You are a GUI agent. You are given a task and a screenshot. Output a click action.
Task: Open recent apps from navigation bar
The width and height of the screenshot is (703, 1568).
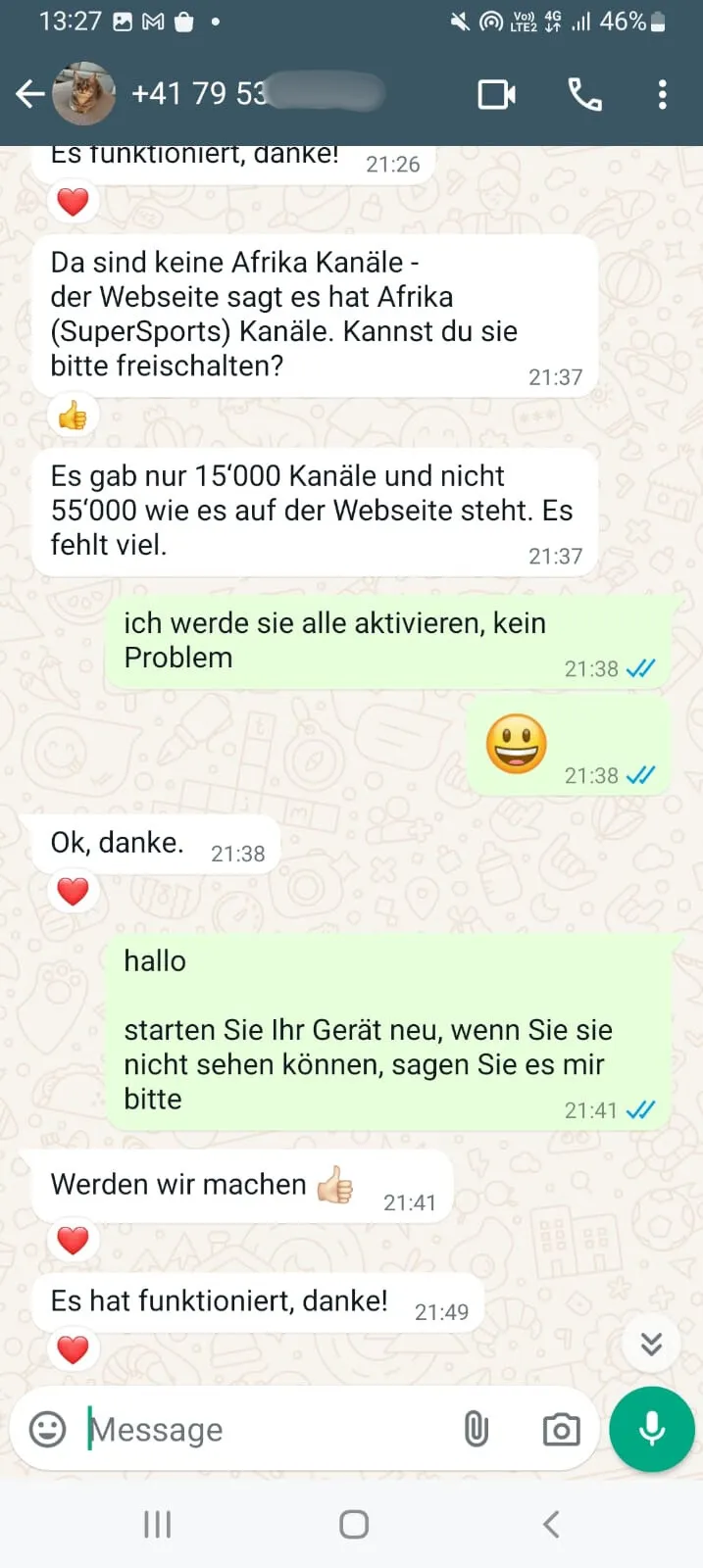pos(157,1524)
